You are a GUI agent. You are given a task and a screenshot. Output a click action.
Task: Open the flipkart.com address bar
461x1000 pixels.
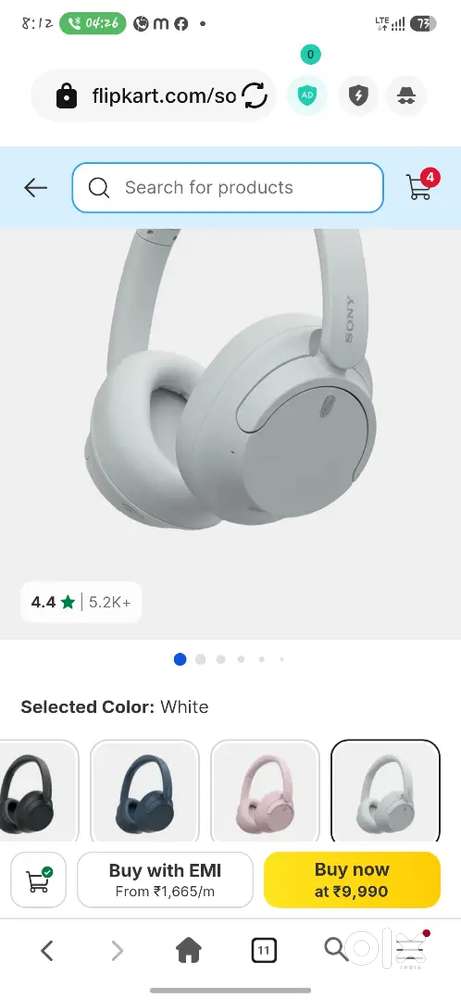[153, 96]
